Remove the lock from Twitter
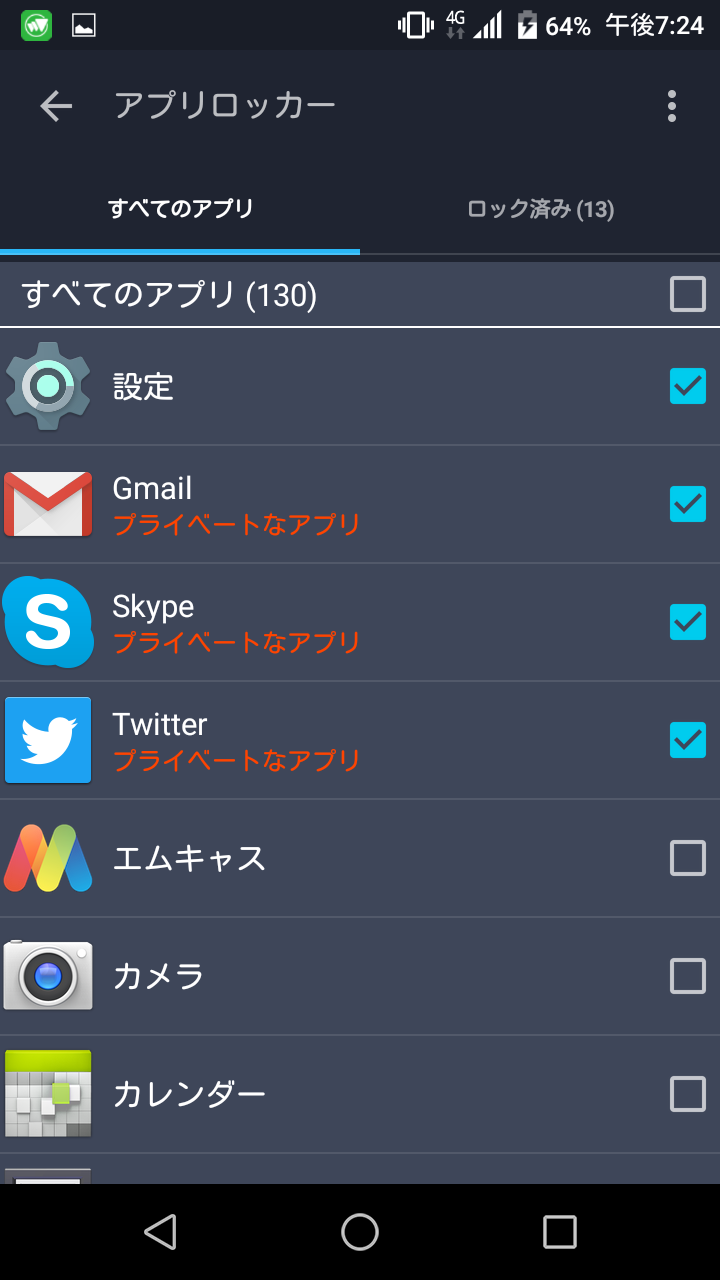 click(688, 740)
